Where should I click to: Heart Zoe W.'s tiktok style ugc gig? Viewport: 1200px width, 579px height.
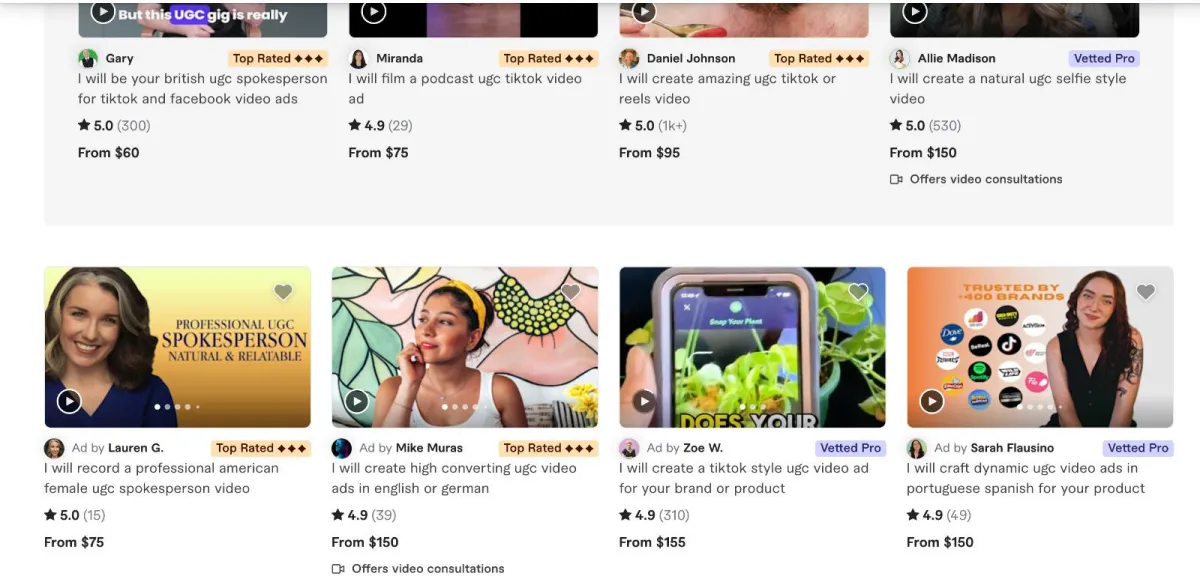pos(858,292)
